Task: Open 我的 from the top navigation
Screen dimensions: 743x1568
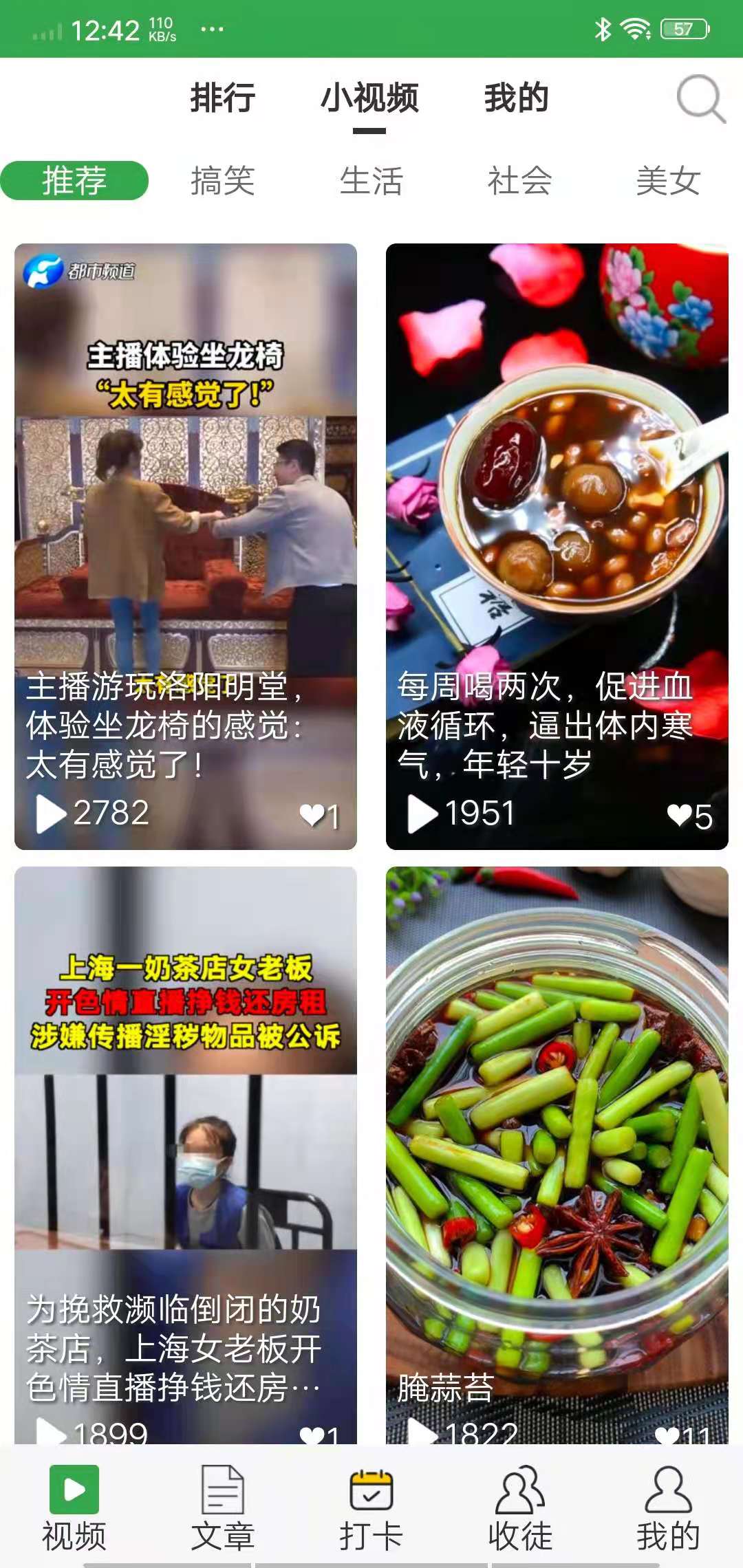Action: point(515,98)
